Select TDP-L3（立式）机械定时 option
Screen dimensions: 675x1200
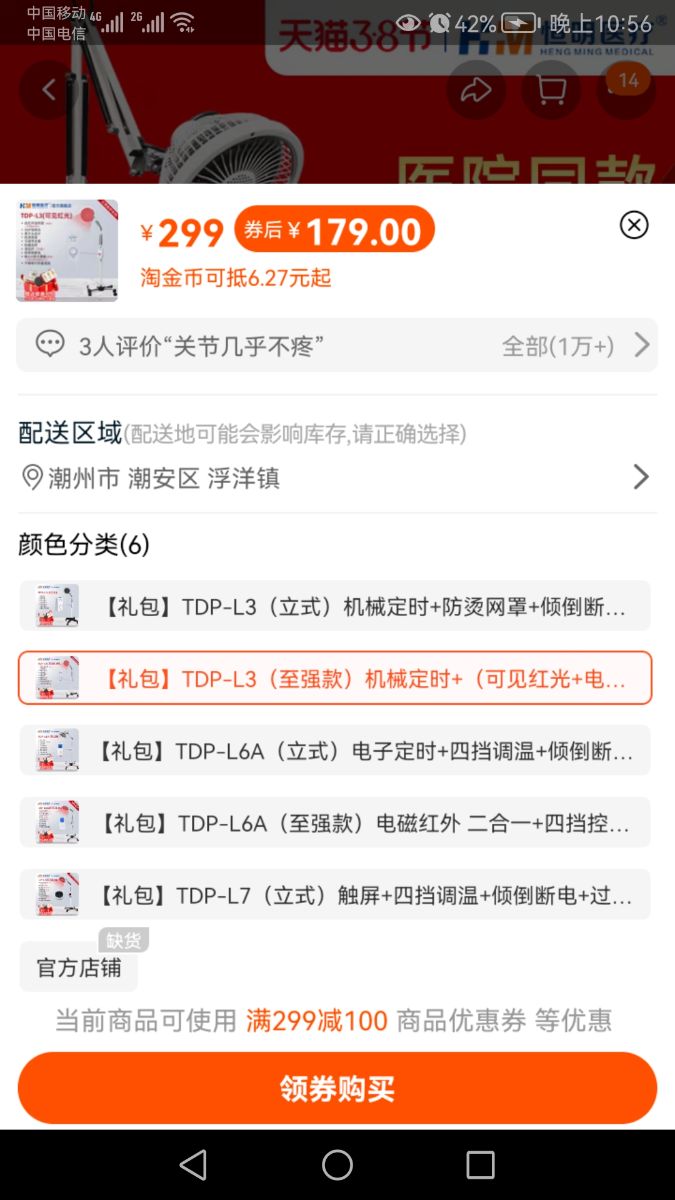coord(335,606)
